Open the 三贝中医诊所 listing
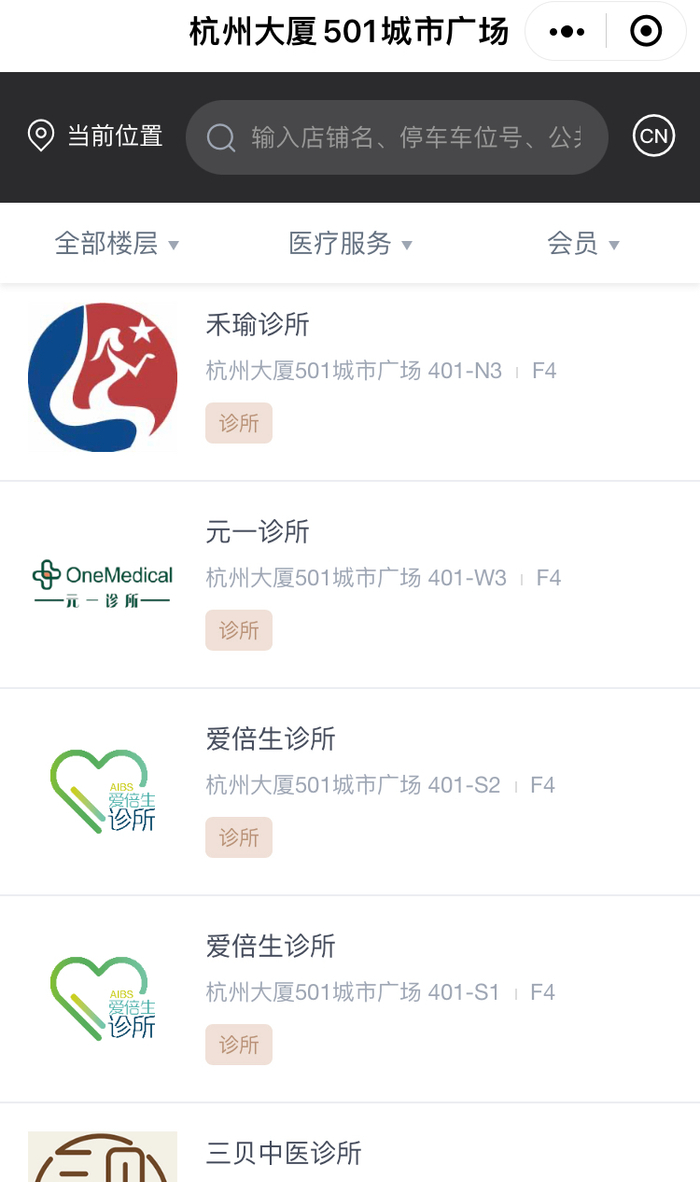The width and height of the screenshot is (700, 1182). point(350,1144)
